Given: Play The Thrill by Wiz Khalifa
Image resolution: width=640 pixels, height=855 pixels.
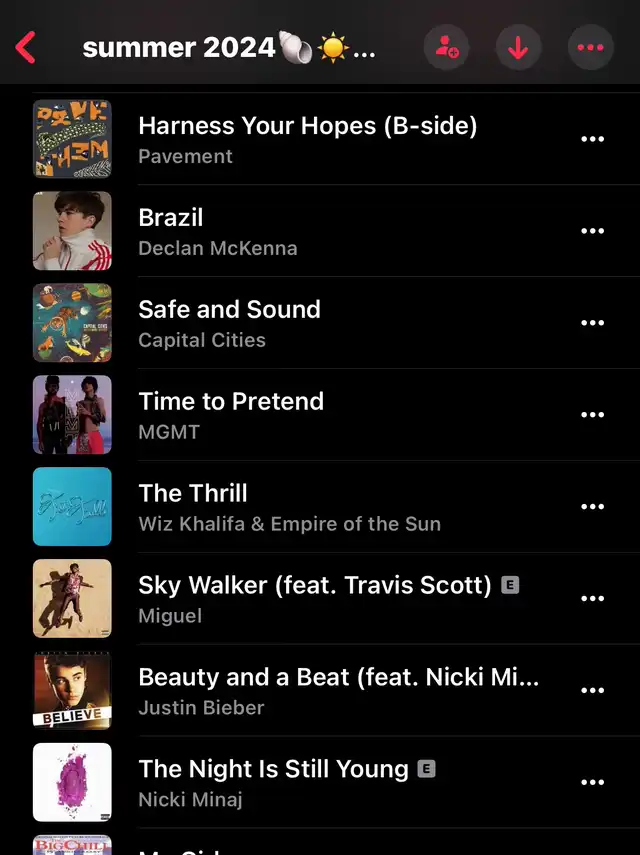Looking at the screenshot, I should tap(289, 506).
